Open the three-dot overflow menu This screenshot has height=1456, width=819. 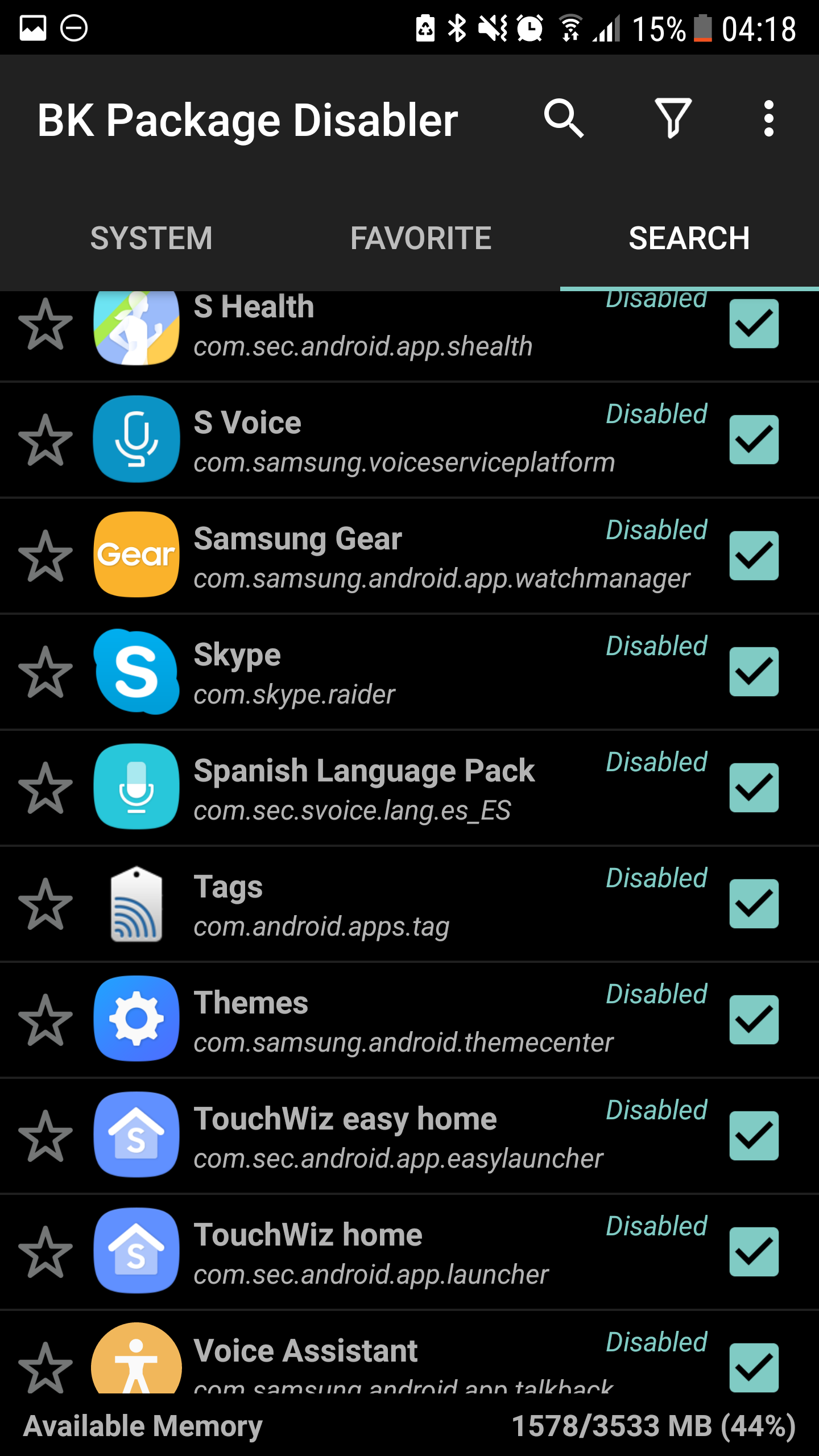click(768, 119)
